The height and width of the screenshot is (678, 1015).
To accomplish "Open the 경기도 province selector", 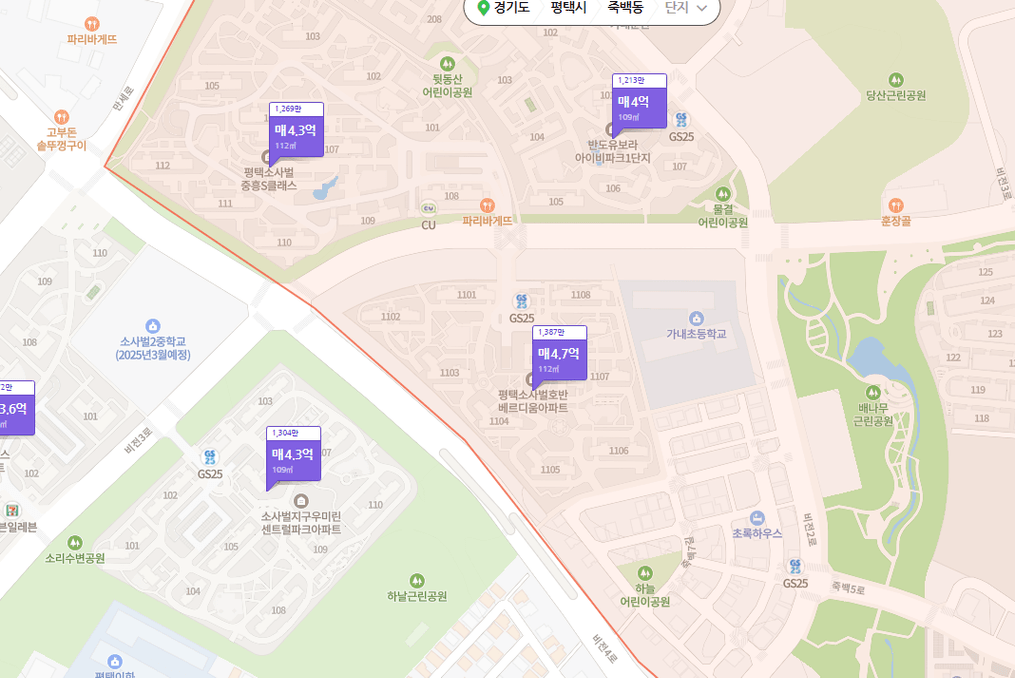I will (503, 8).
